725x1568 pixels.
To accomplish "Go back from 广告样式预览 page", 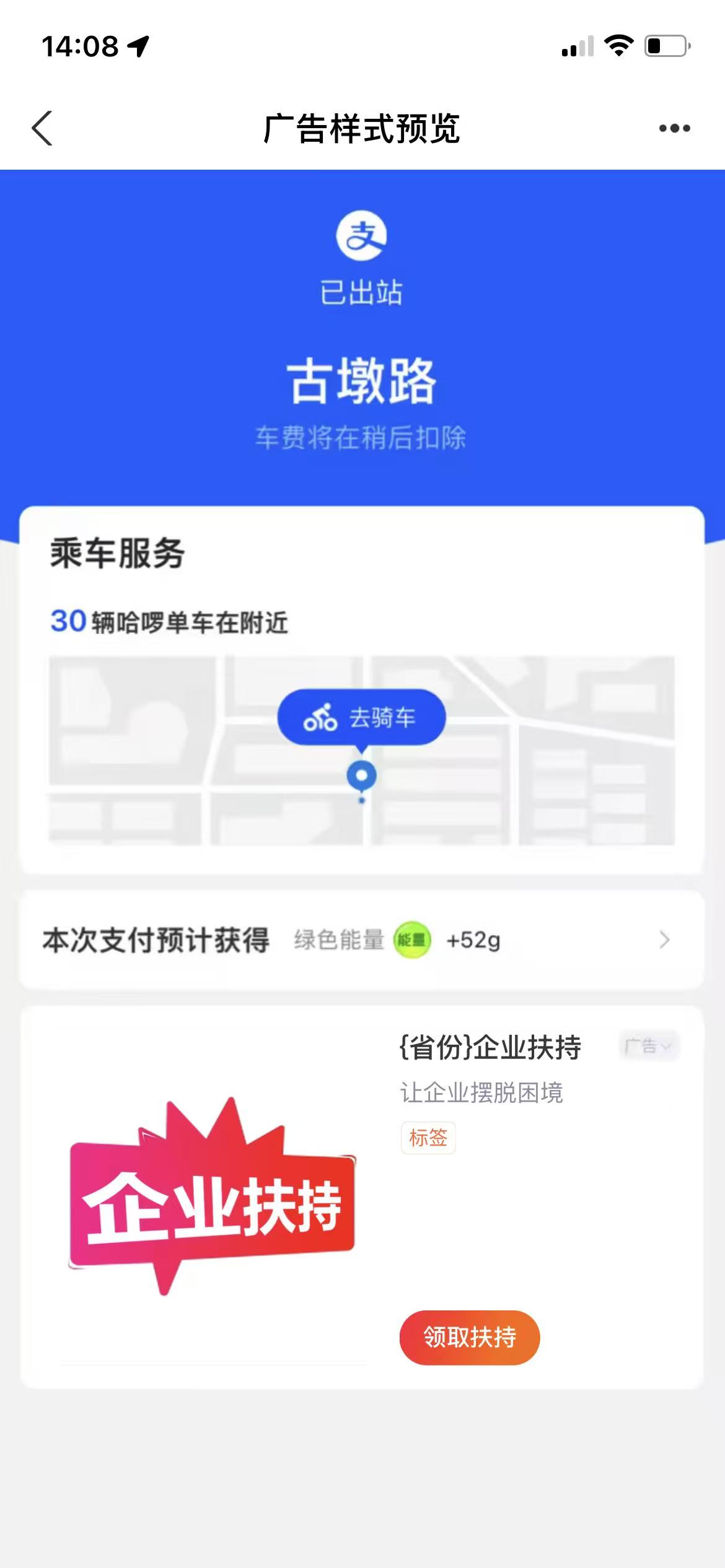I will coord(42,129).
